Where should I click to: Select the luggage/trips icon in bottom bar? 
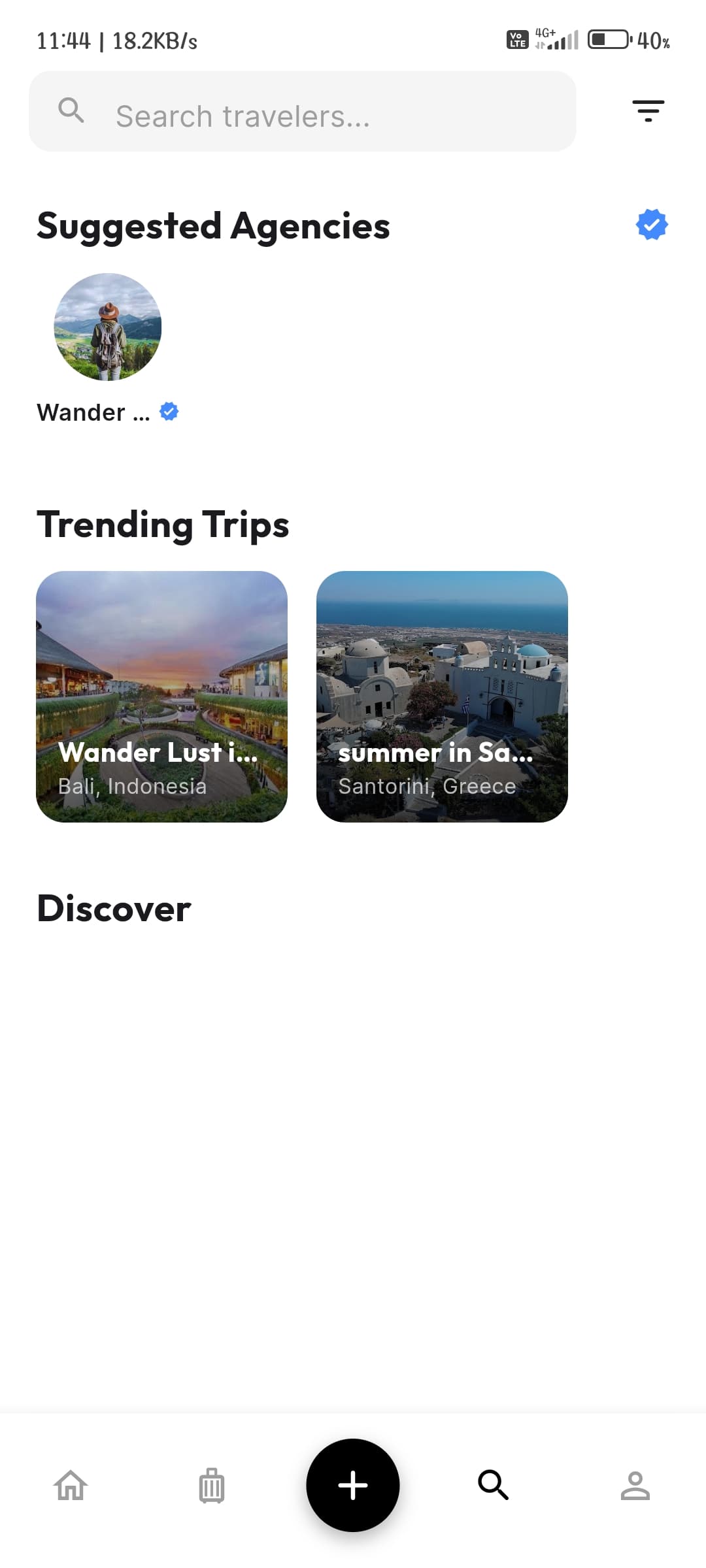click(x=211, y=1484)
